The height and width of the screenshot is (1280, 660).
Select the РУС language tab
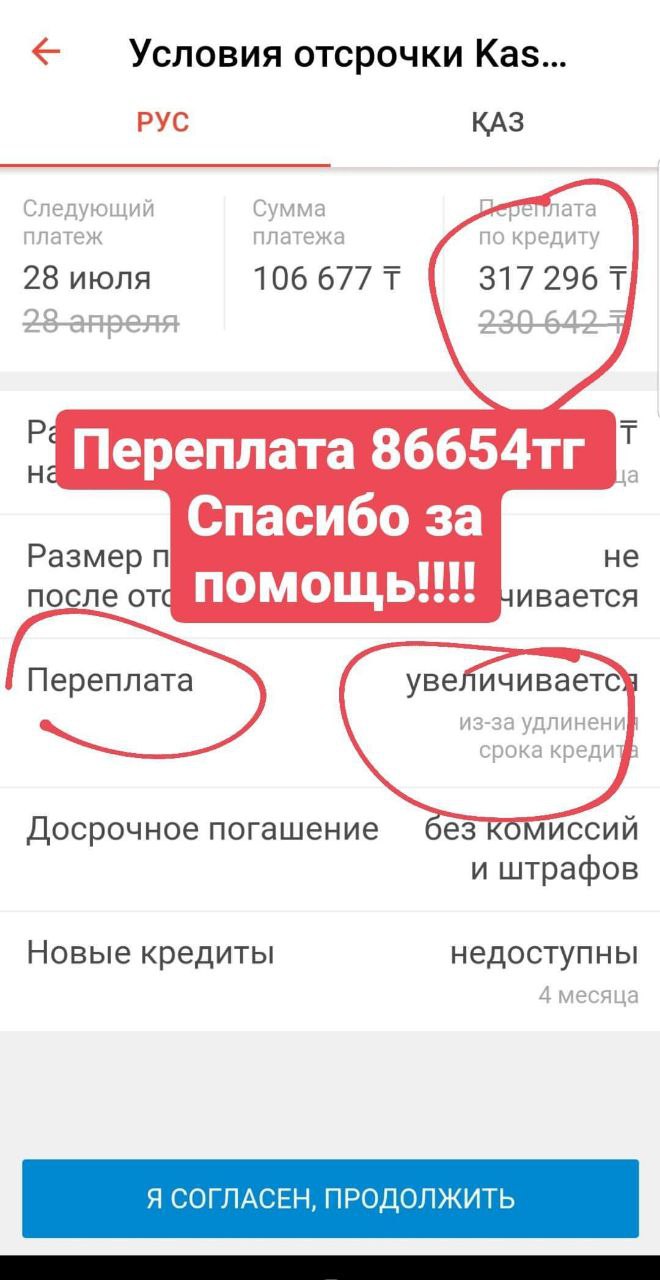point(163,123)
